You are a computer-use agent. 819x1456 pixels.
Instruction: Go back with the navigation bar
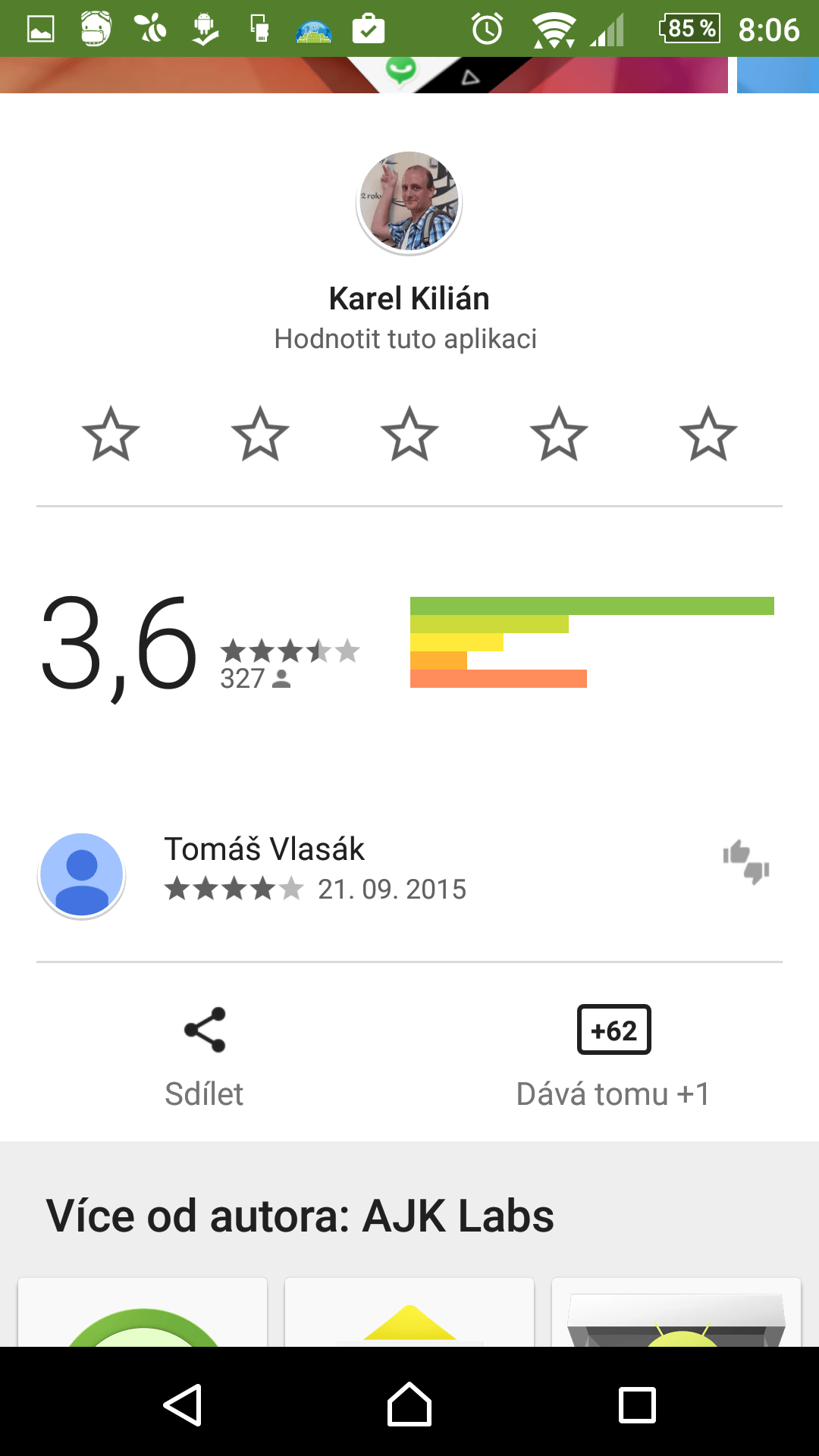(182, 1404)
